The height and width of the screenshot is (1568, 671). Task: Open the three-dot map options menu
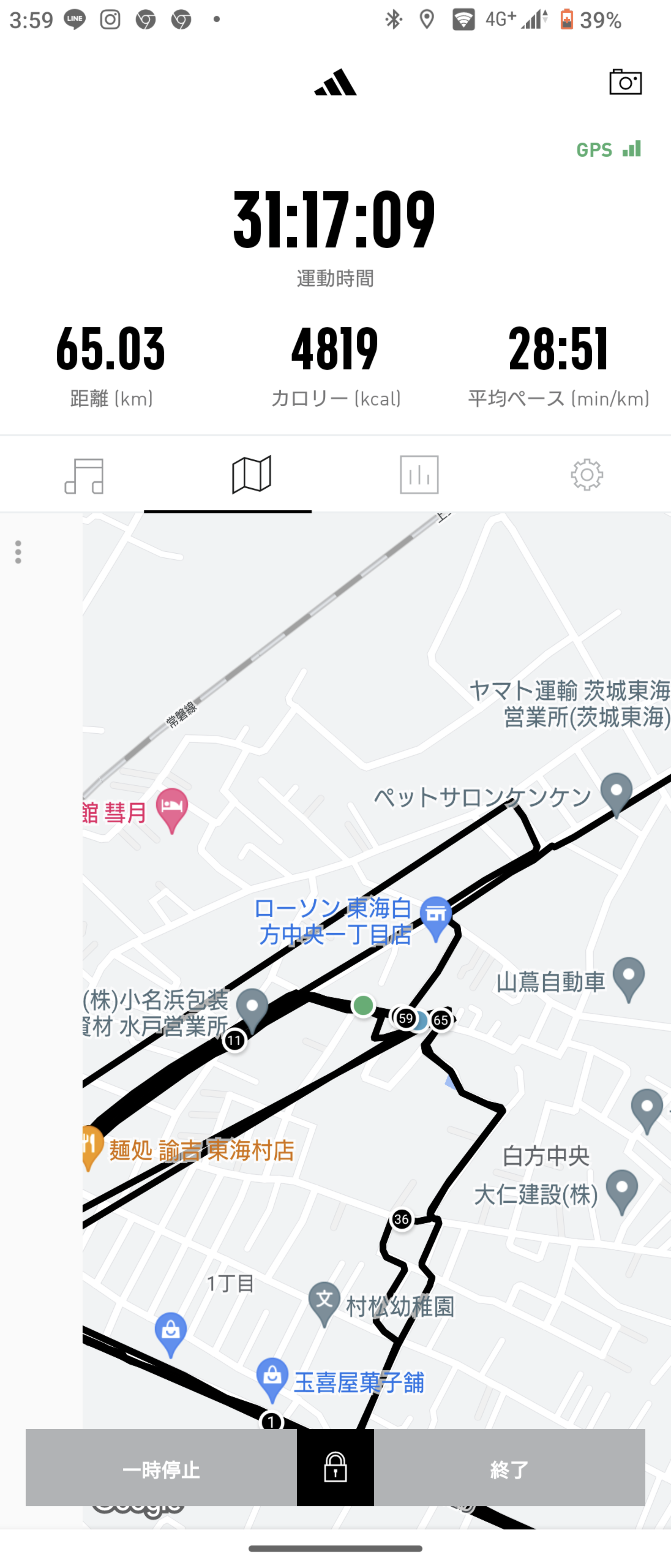point(18,552)
